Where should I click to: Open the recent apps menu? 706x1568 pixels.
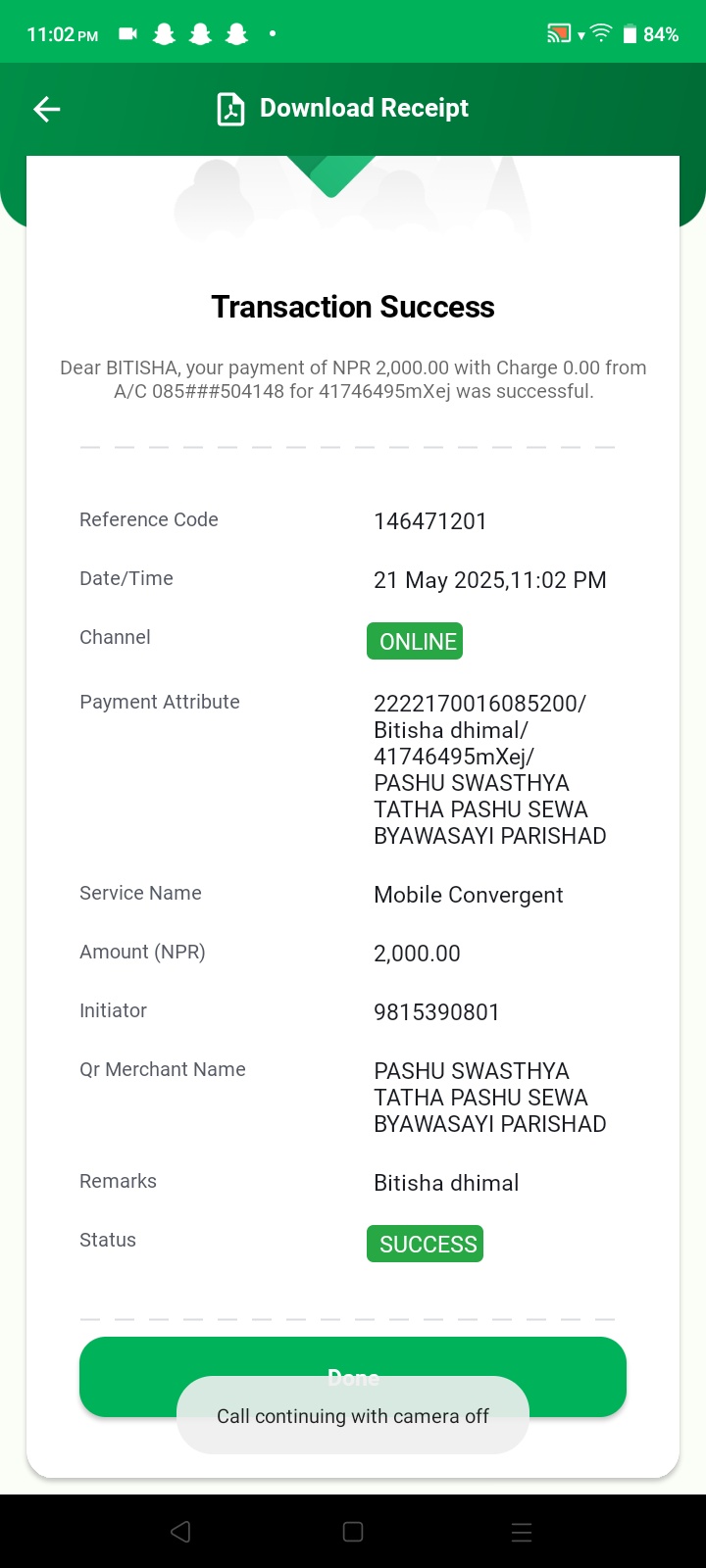coord(522,1532)
